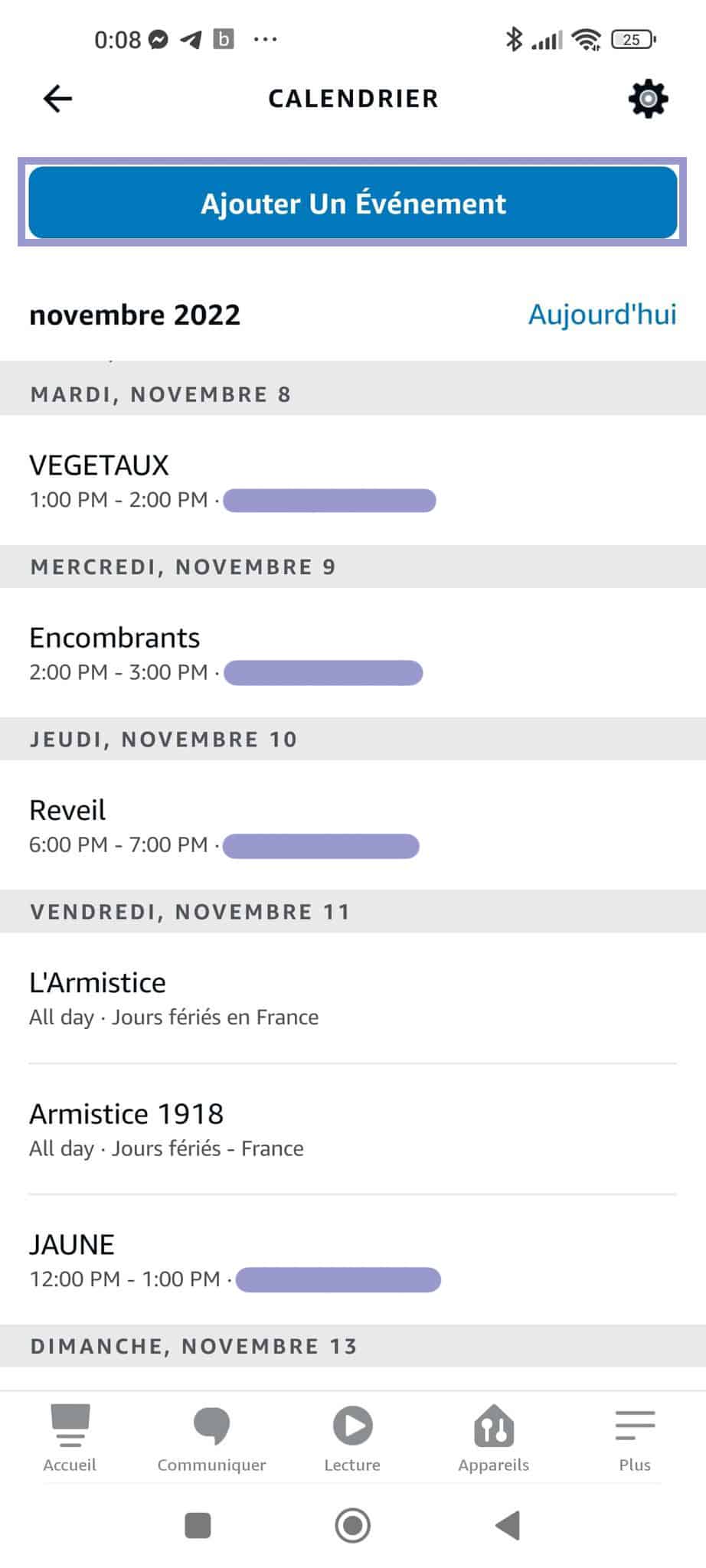The height and width of the screenshot is (1568, 706).
Task: Open the Plus tab
Action: coord(635,1438)
